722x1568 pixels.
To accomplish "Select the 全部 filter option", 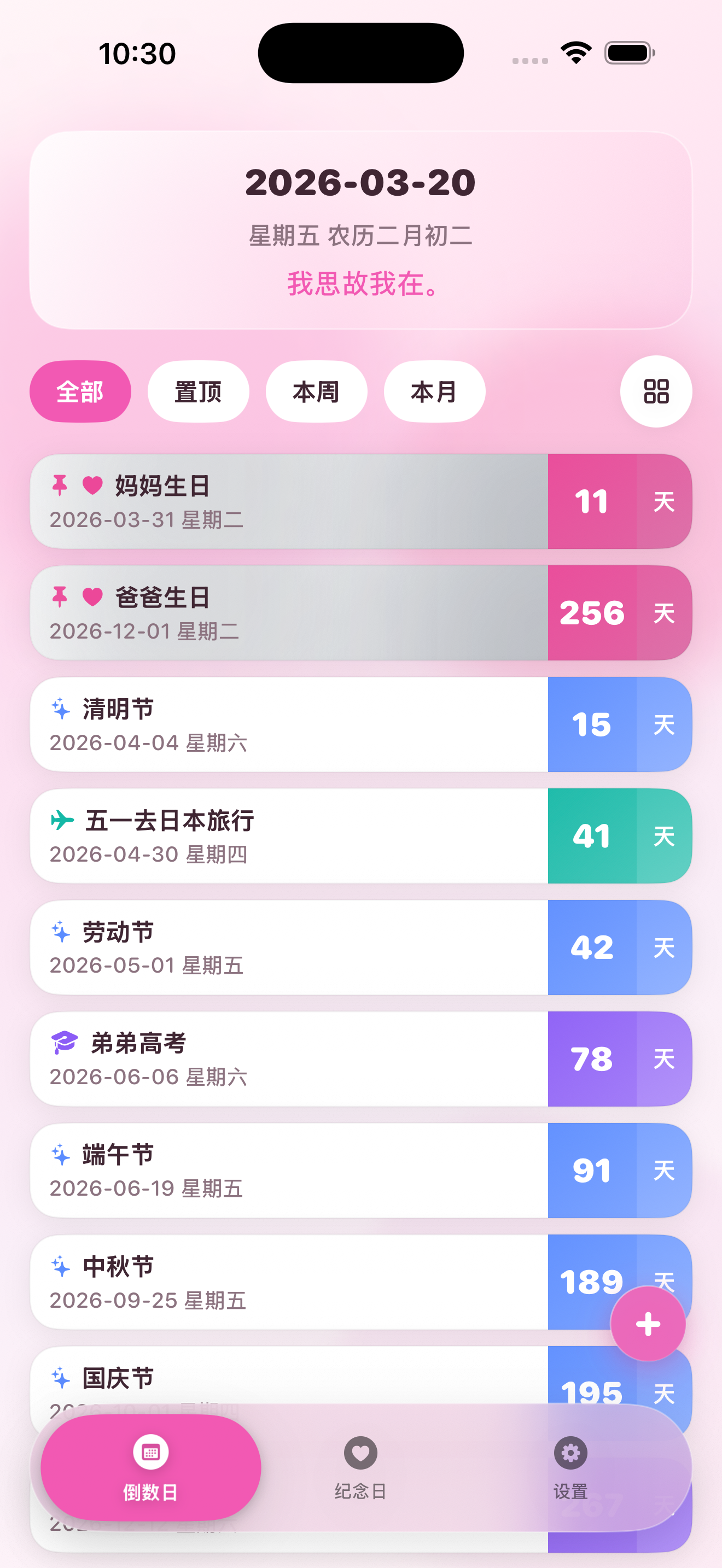I will (80, 391).
